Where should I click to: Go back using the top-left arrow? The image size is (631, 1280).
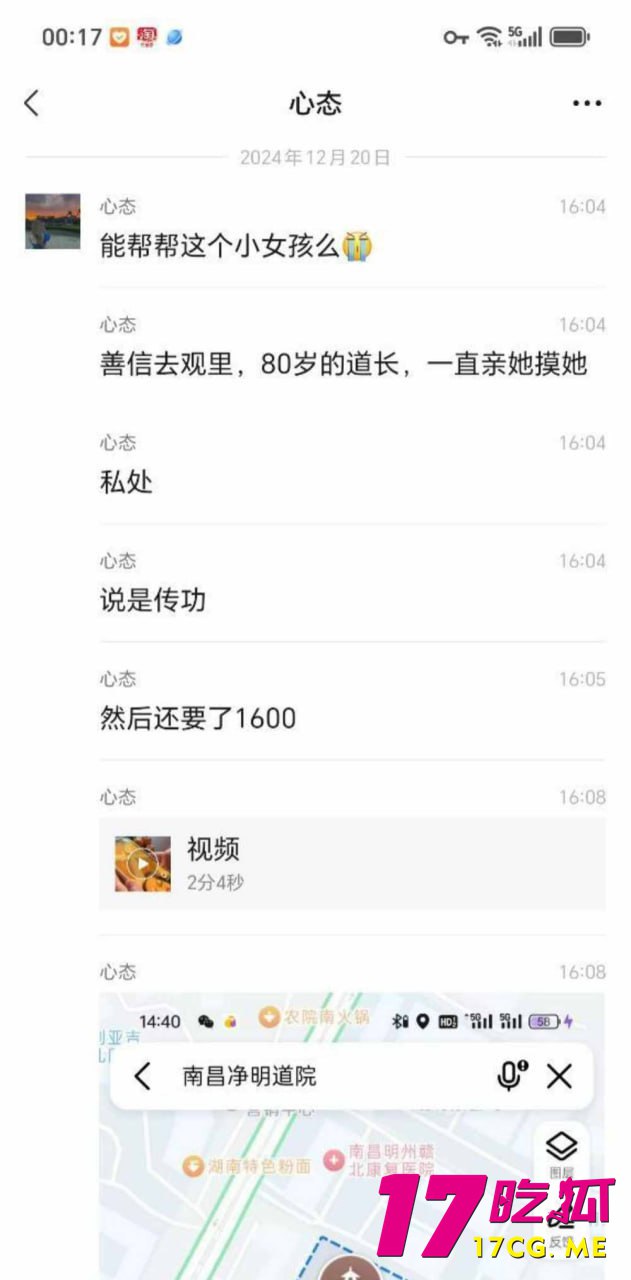(x=32, y=103)
